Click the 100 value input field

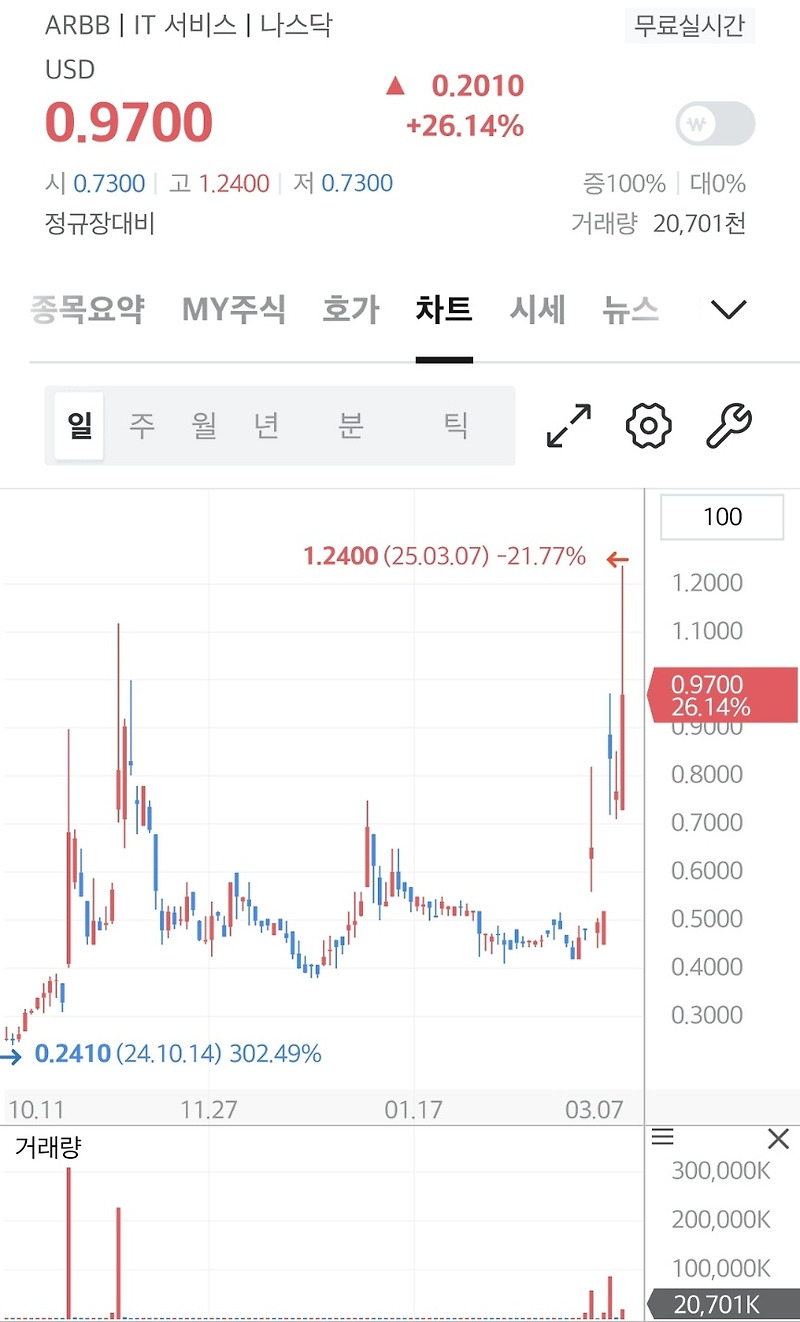click(721, 517)
